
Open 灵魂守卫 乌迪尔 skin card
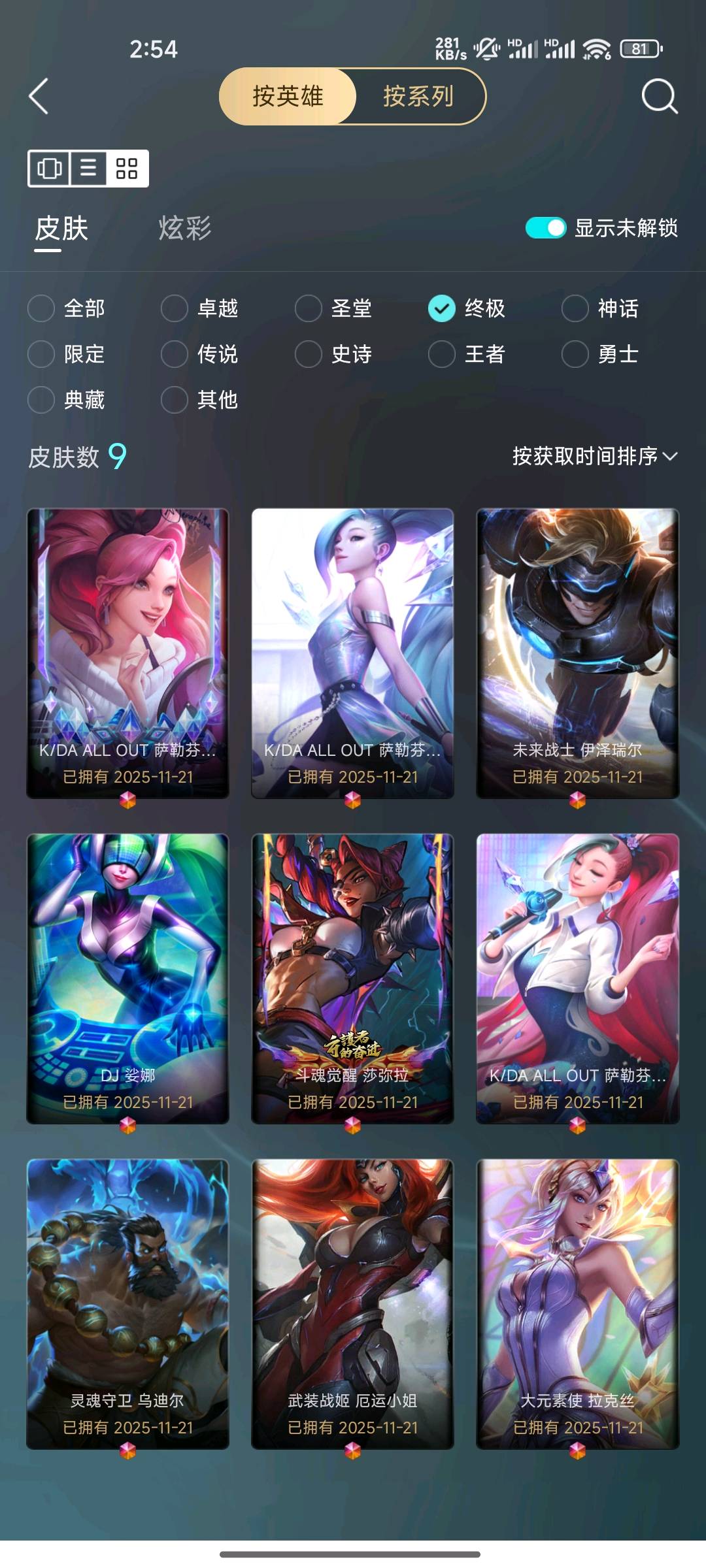tap(127, 1303)
